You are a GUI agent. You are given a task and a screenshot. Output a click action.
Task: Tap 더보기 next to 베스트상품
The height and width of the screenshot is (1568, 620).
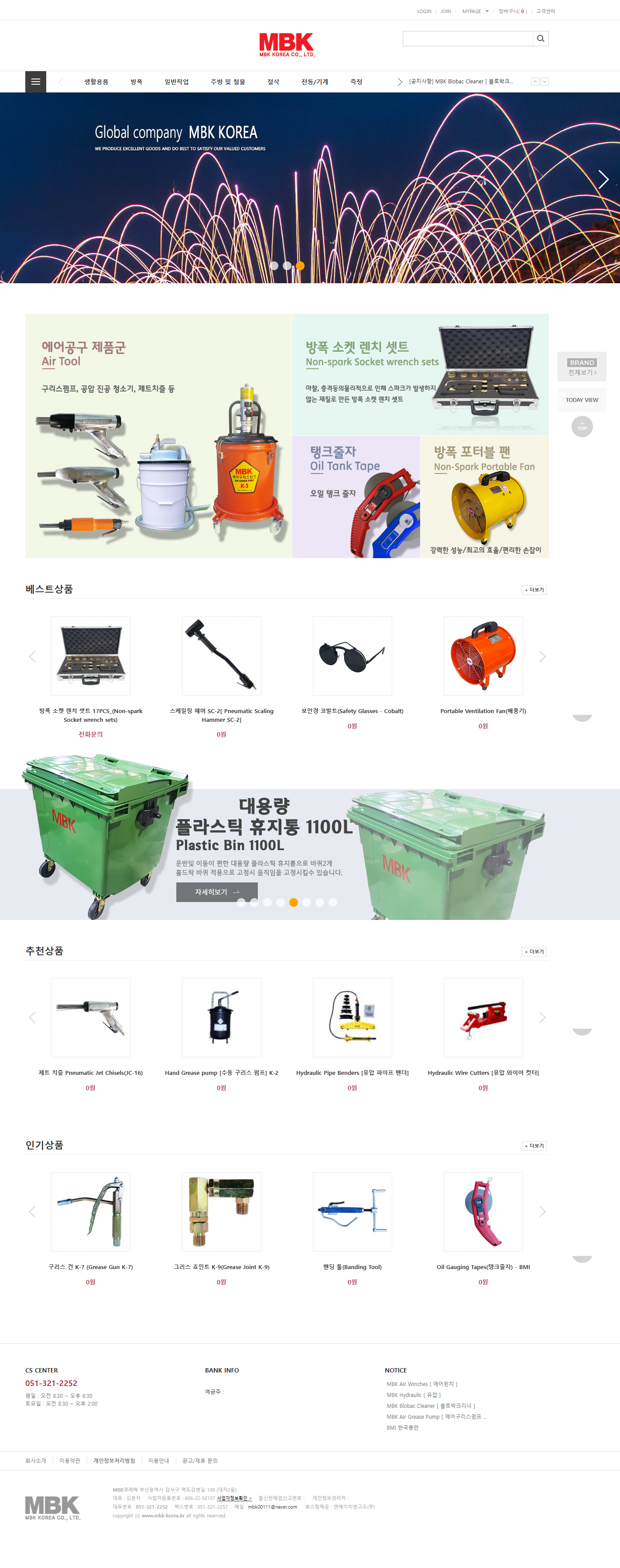[535, 590]
